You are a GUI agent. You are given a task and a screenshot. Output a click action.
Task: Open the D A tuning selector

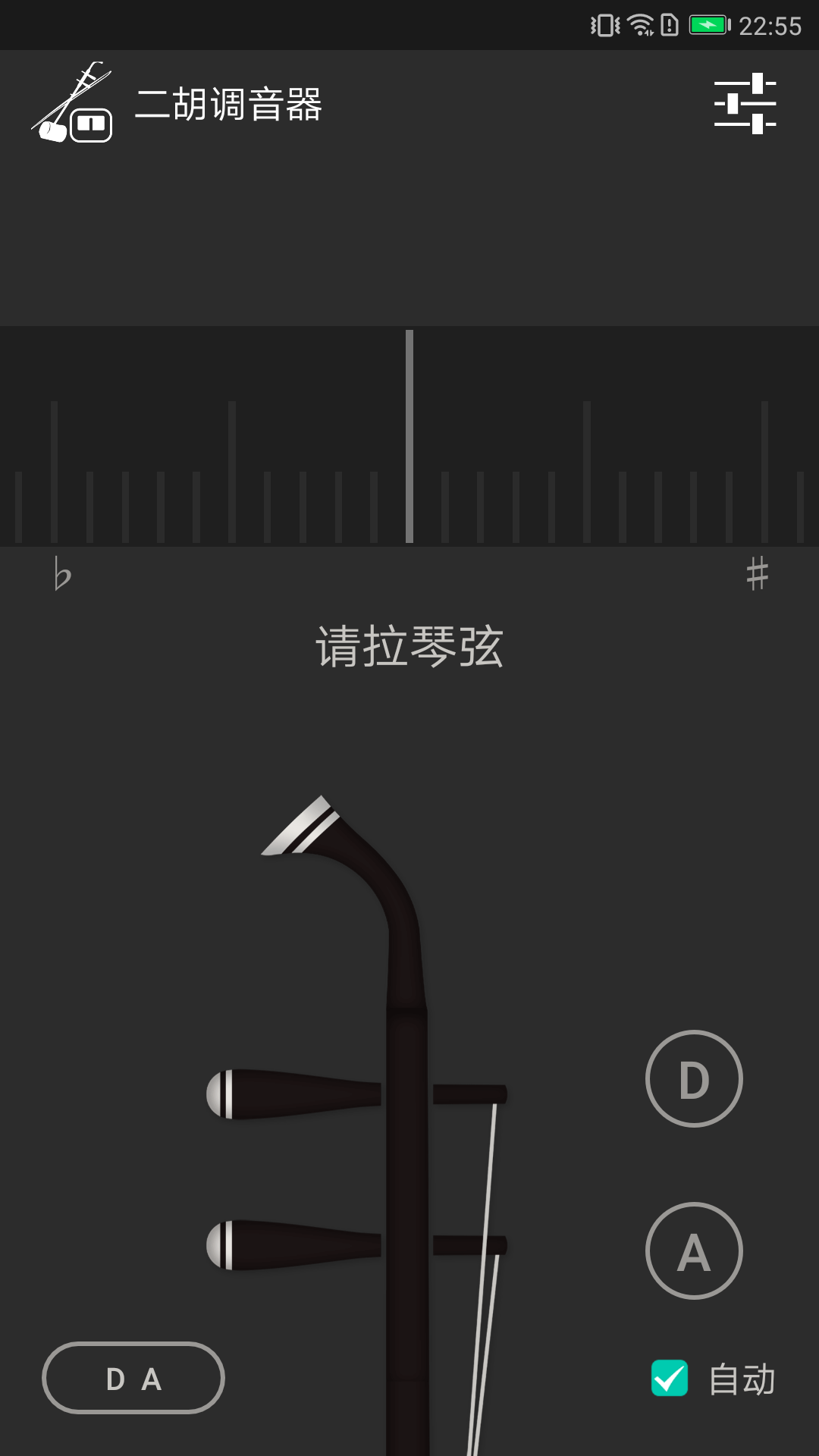coord(133,1378)
